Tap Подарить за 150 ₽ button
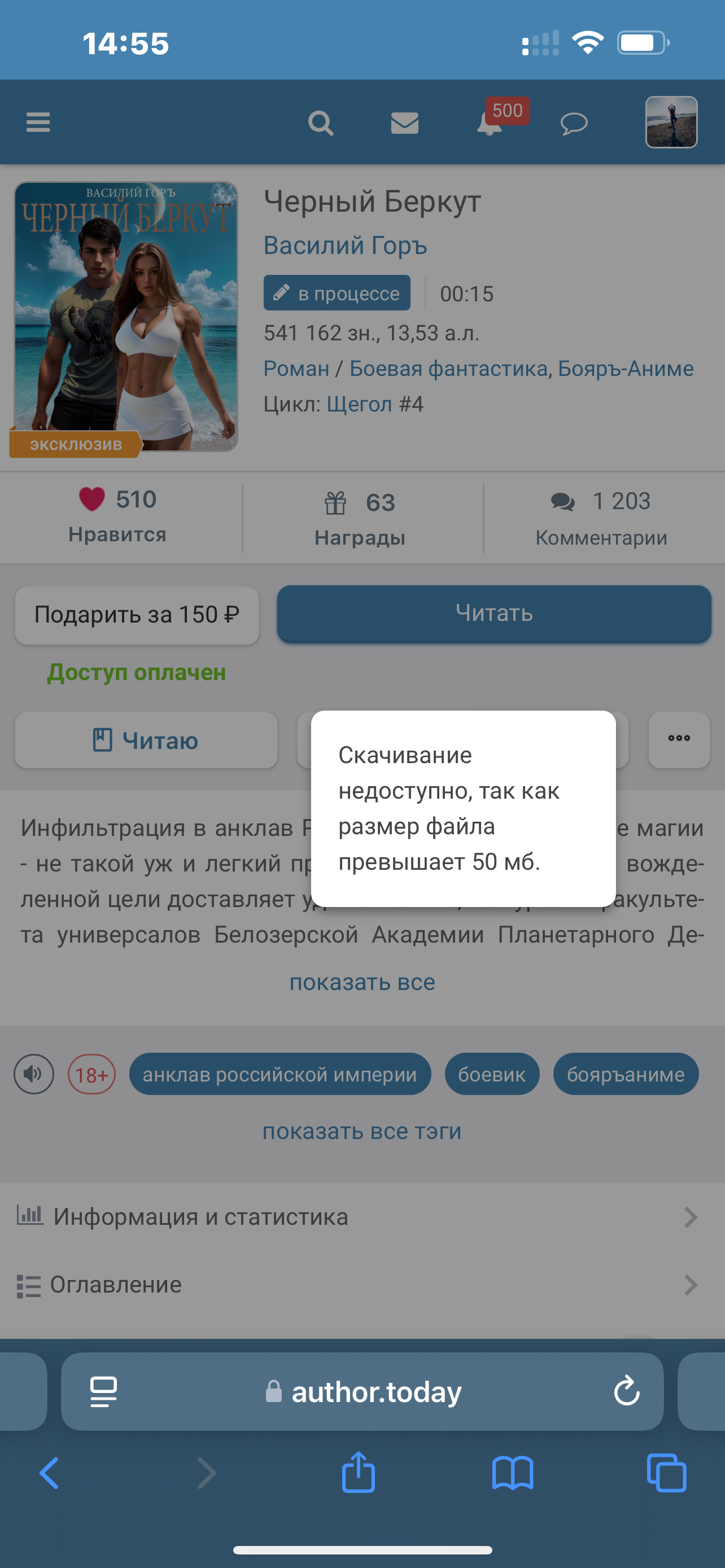 click(137, 615)
